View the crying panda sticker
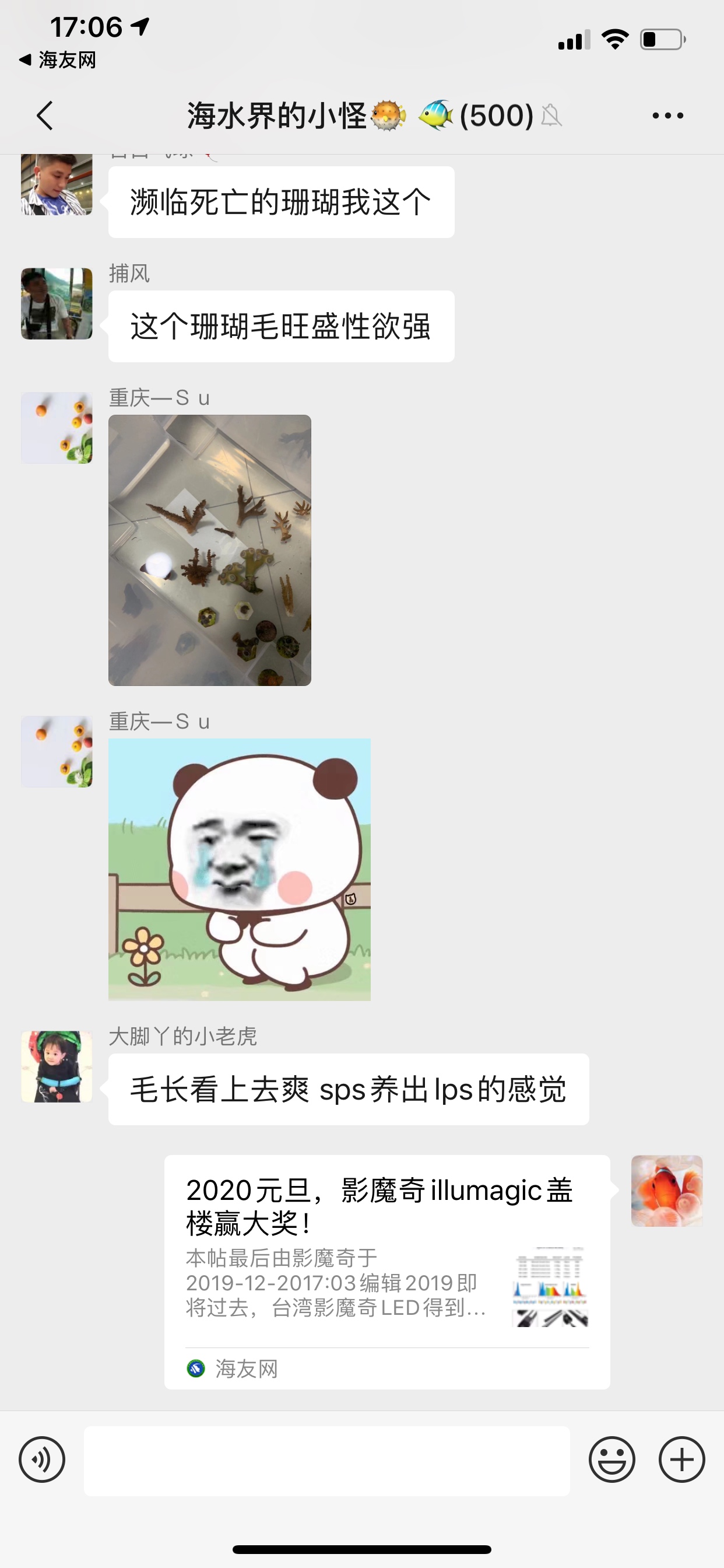 click(x=239, y=869)
